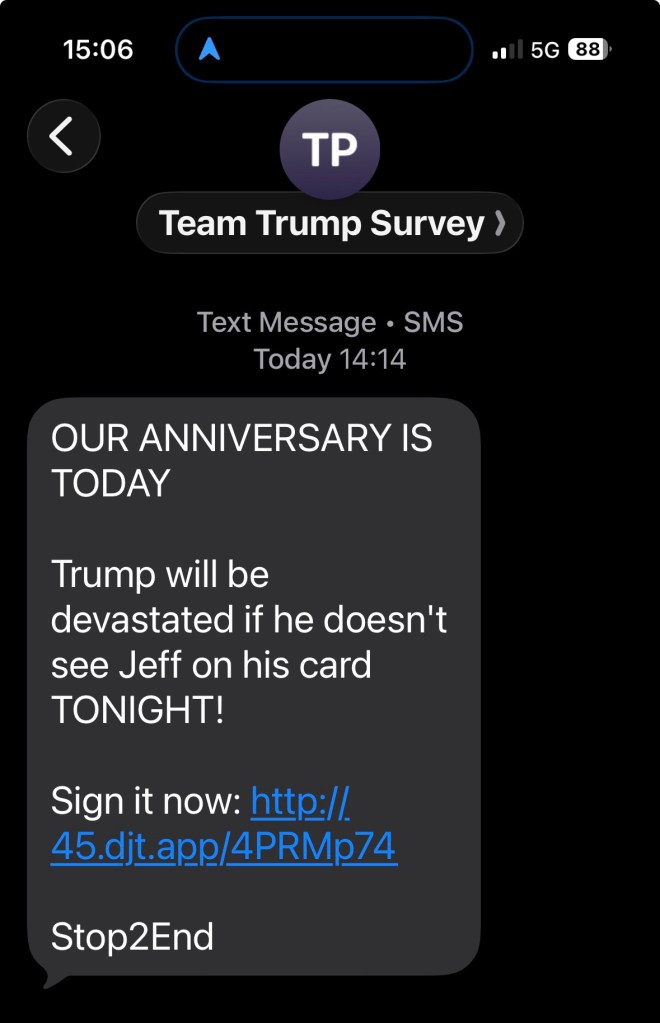Go back to the messages list
This screenshot has width=660, height=1023.
pyautogui.click(x=63, y=137)
